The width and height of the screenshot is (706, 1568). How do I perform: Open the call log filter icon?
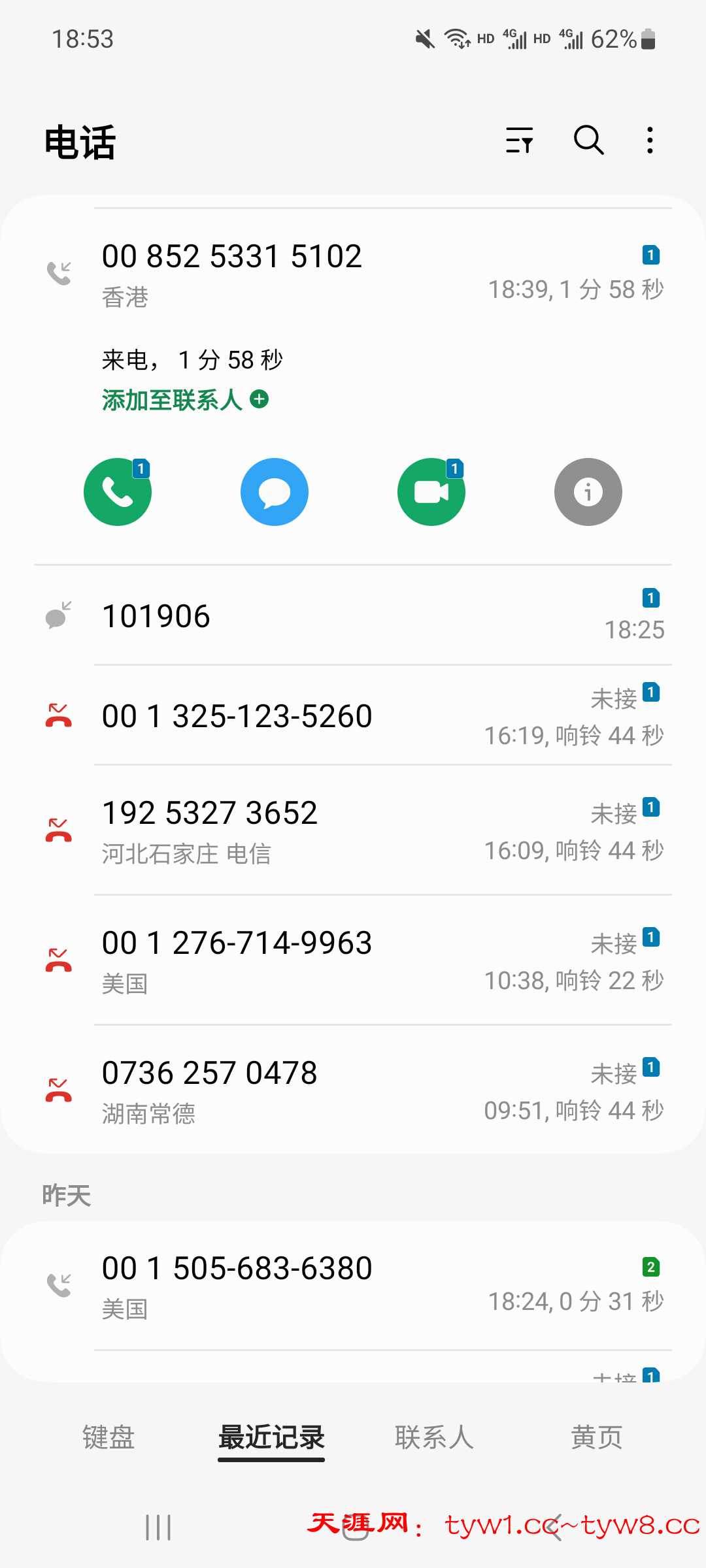pyautogui.click(x=520, y=140)
